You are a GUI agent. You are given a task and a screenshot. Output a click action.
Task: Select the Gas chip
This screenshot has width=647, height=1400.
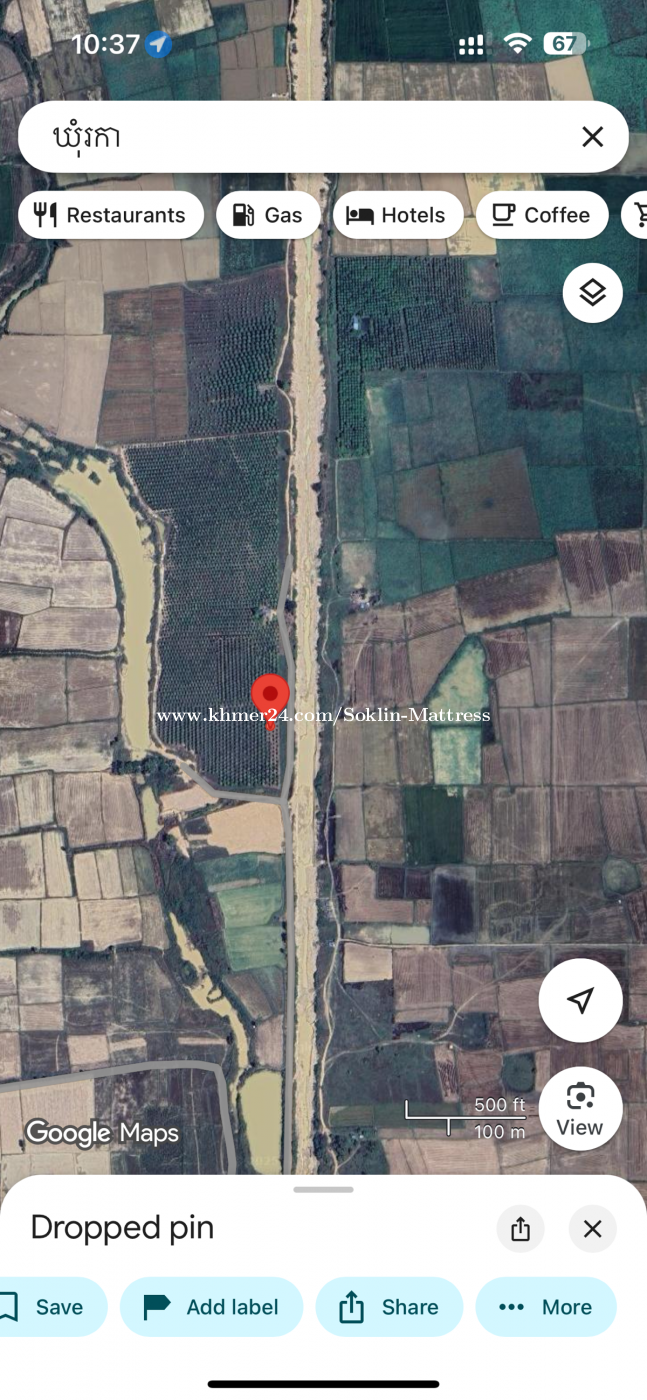click(x=268, y=215)
